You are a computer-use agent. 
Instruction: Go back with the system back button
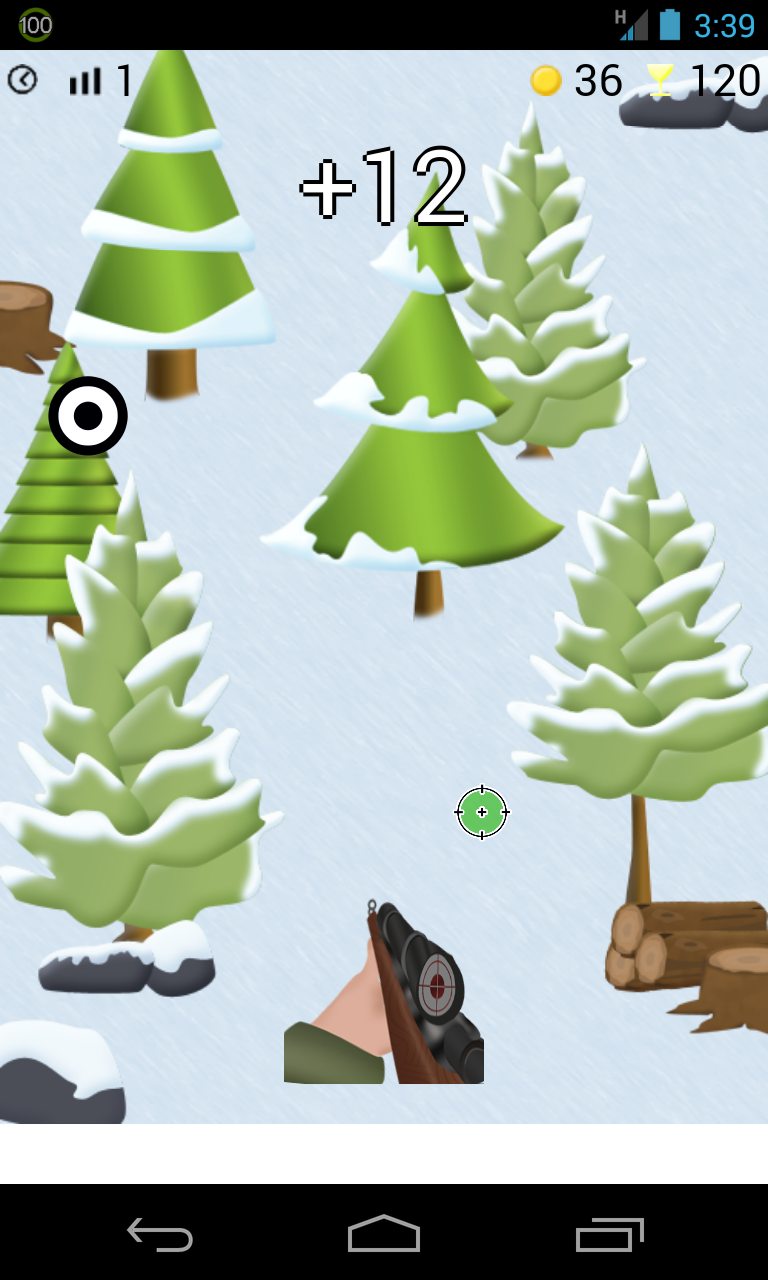pos(160,1235)
